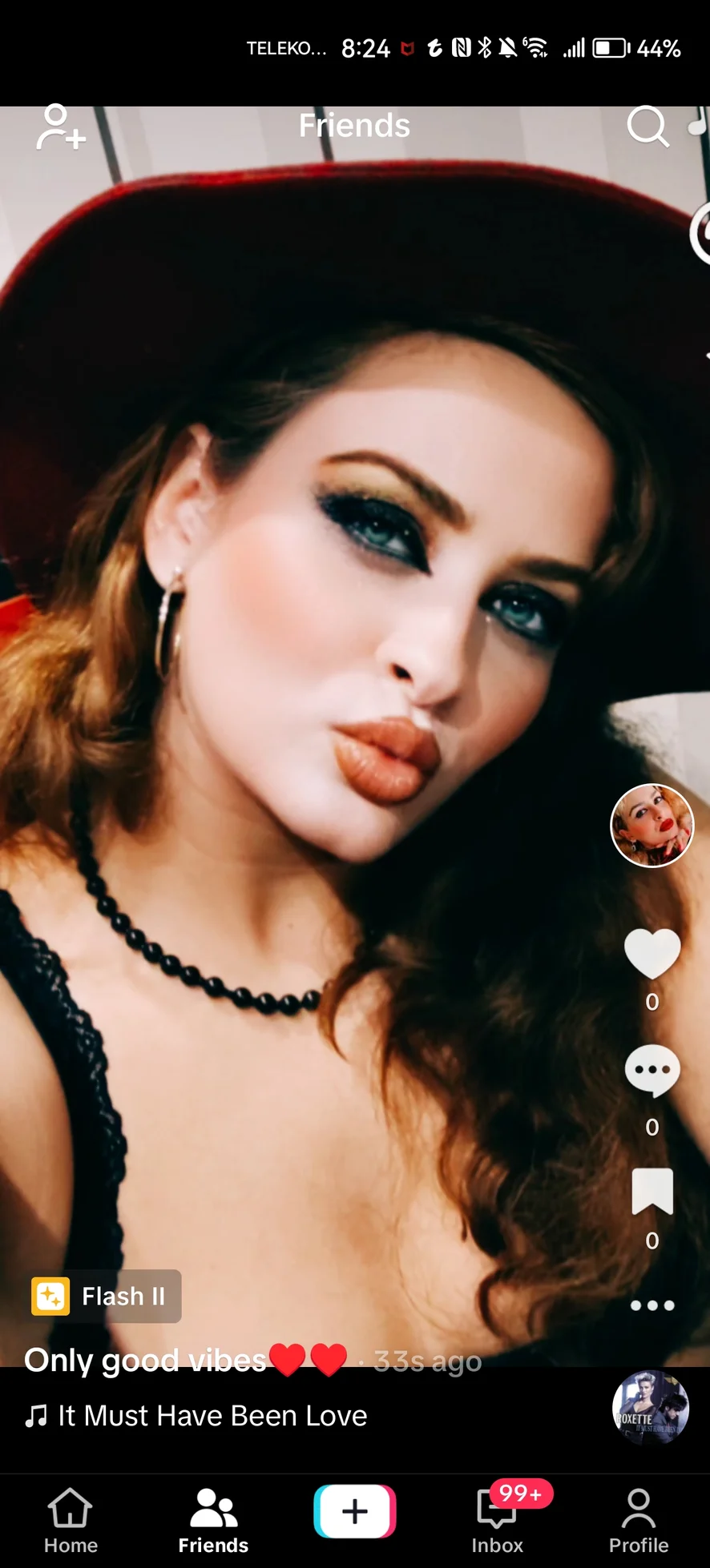Open the add friends icon
Viewport: 710px width, 1568px height.
(61, 127)
